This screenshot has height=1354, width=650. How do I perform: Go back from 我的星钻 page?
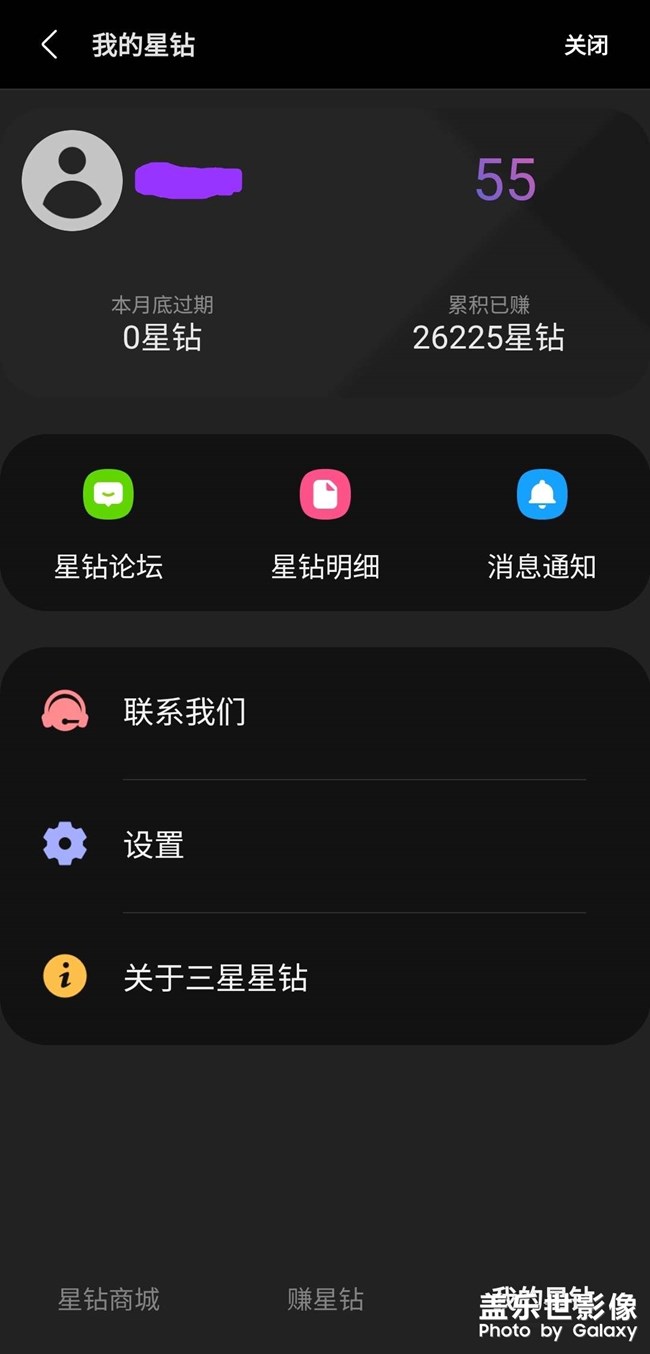point(49,45)
